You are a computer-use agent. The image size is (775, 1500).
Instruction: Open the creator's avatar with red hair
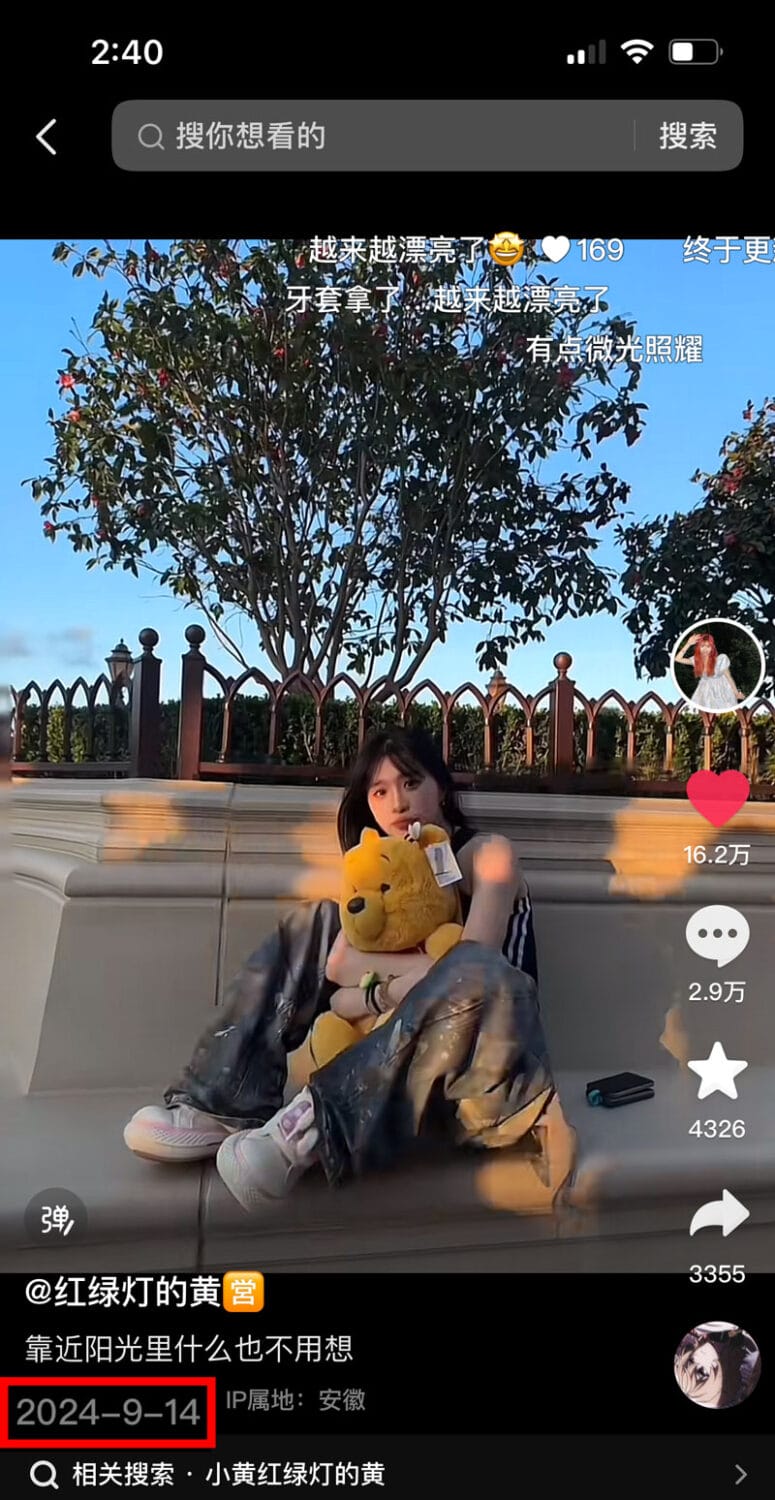[717, 665]
